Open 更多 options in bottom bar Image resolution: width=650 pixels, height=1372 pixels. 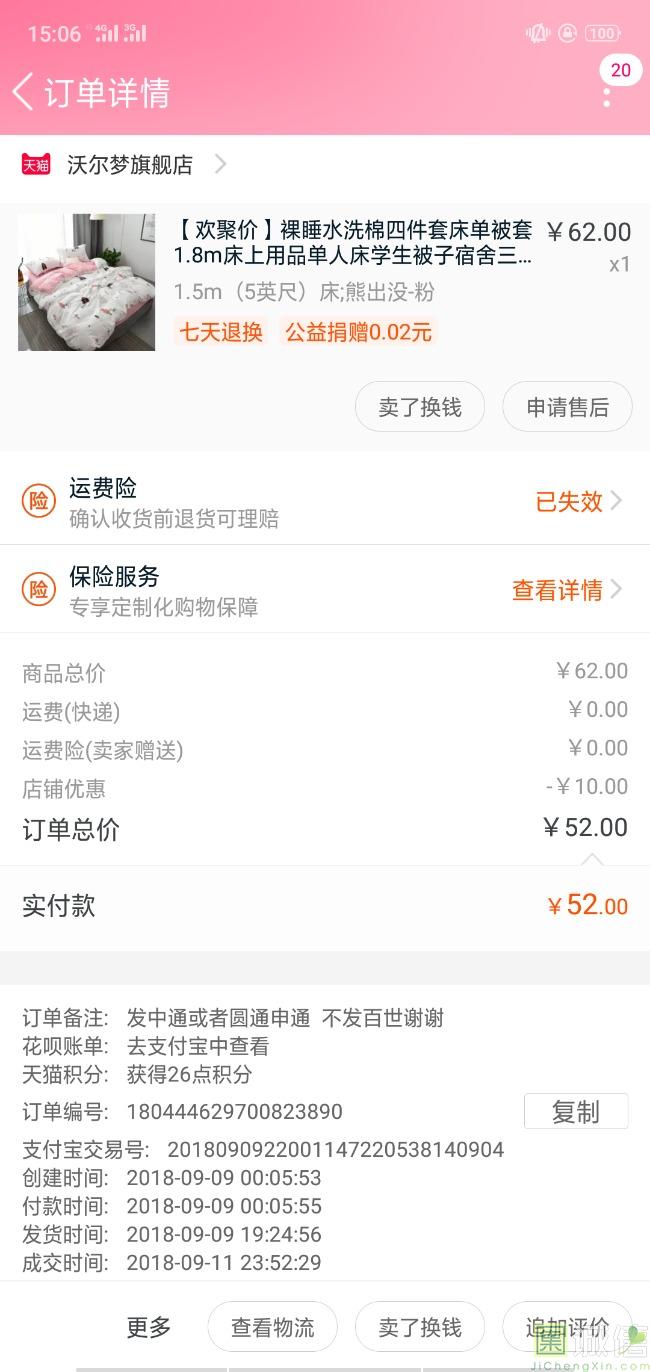(x=149, y=1327)
